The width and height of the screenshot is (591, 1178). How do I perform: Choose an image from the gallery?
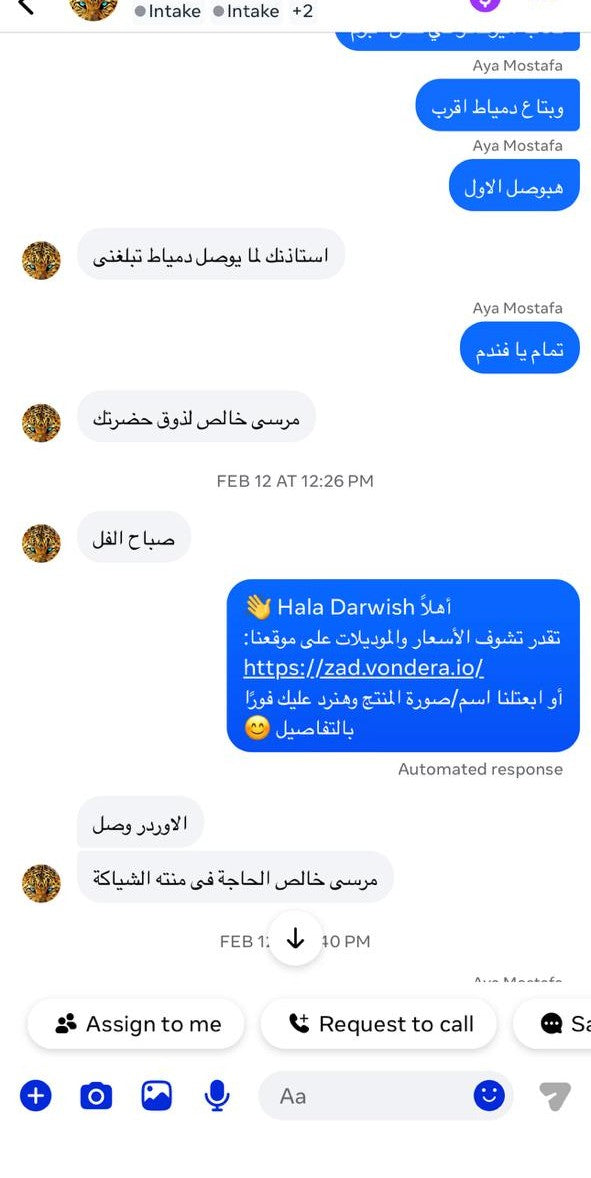coord(156,1095)
